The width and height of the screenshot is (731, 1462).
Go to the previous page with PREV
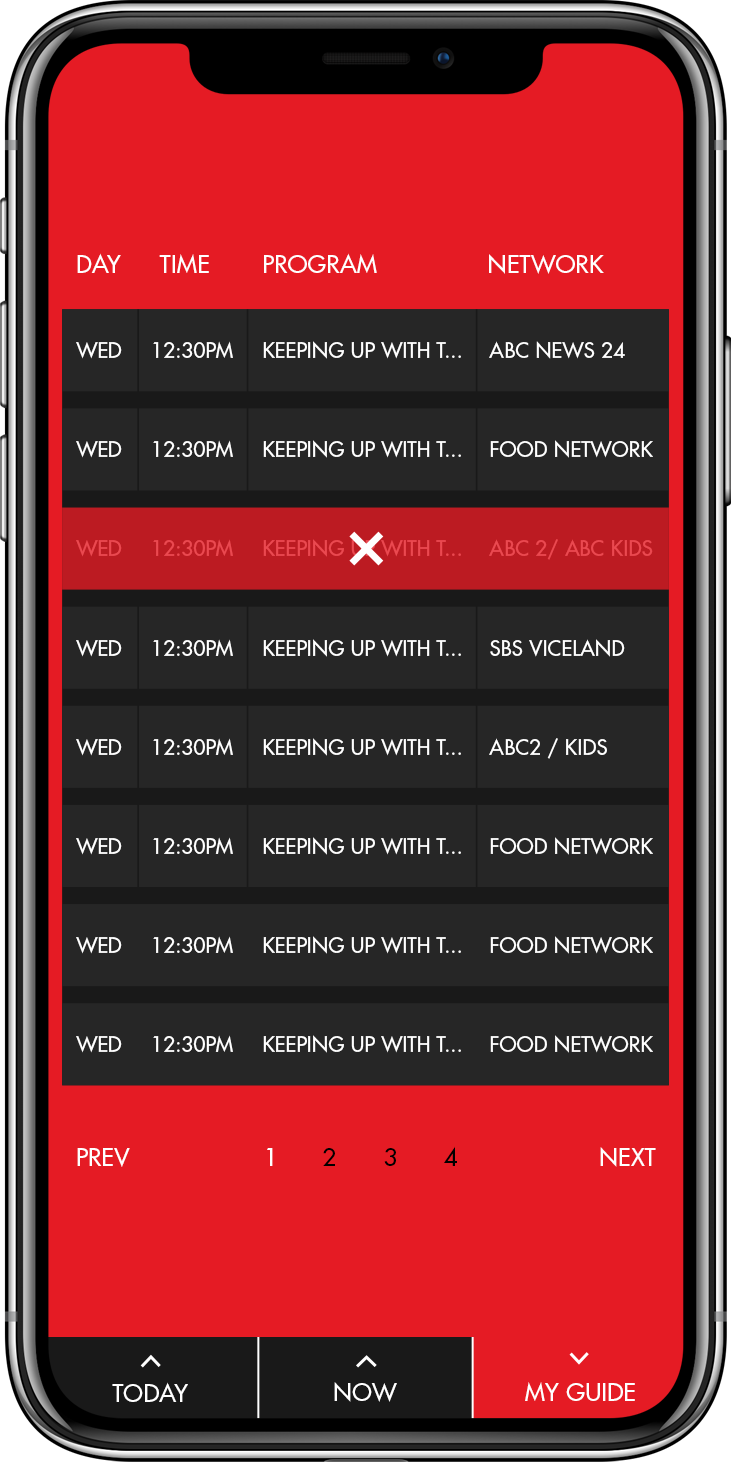point(103,1157)
